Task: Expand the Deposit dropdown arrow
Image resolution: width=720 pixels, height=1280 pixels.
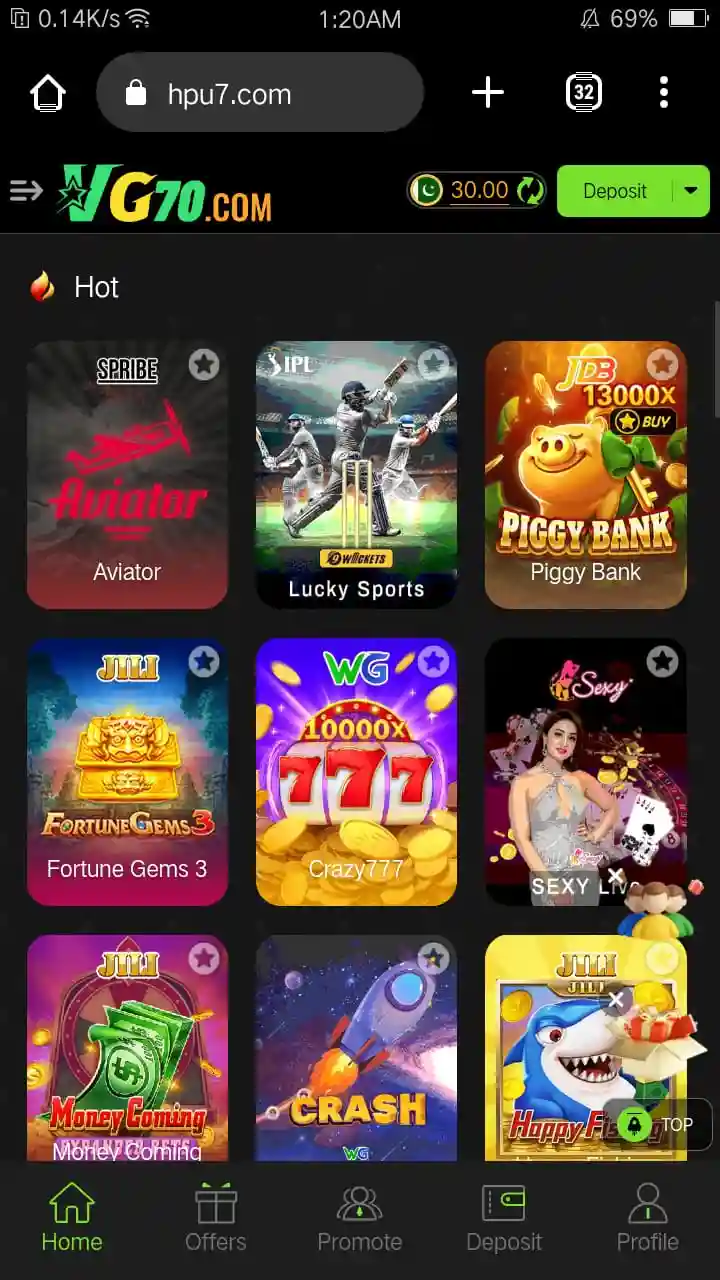Action: click(x=691, y=191)
